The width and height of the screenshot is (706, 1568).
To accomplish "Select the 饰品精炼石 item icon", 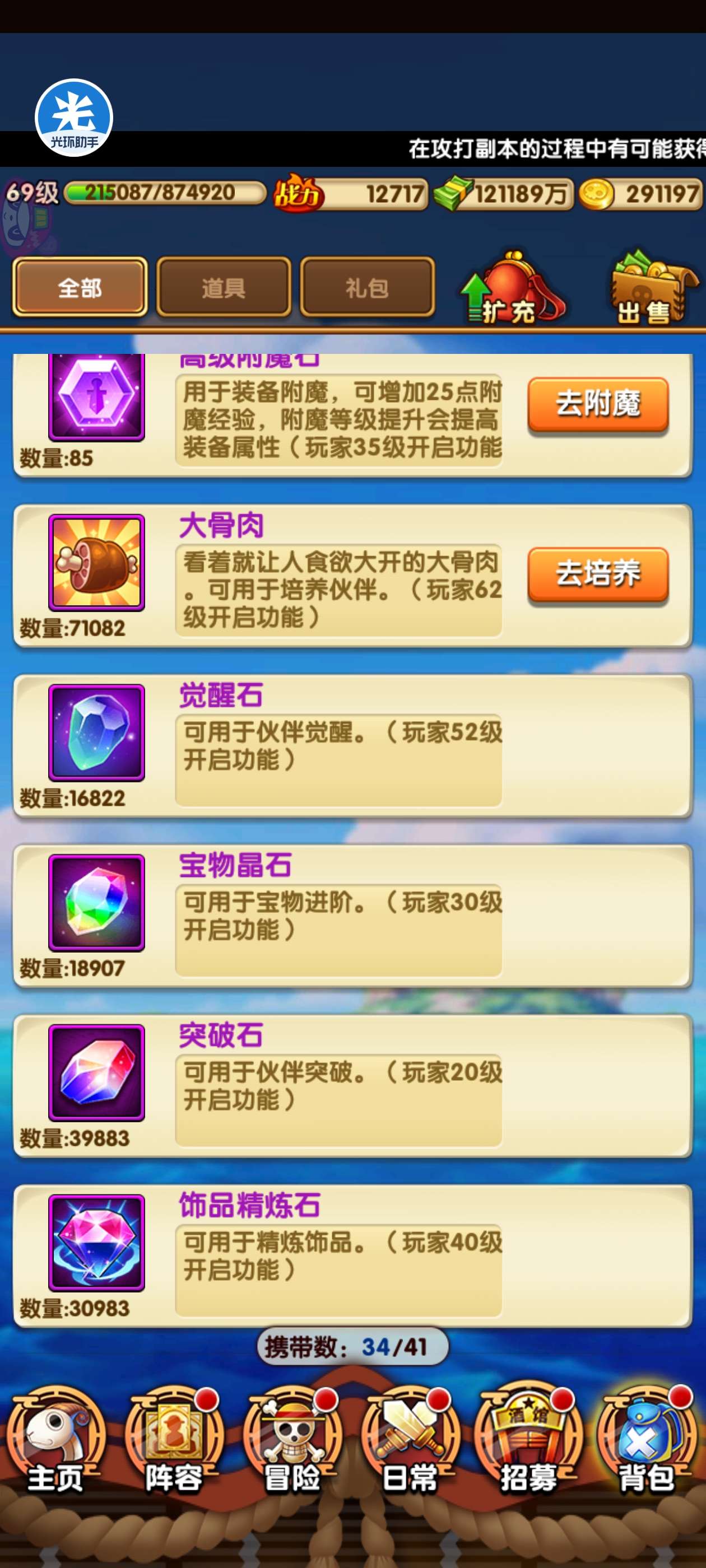I will [x=96, y=1242].
